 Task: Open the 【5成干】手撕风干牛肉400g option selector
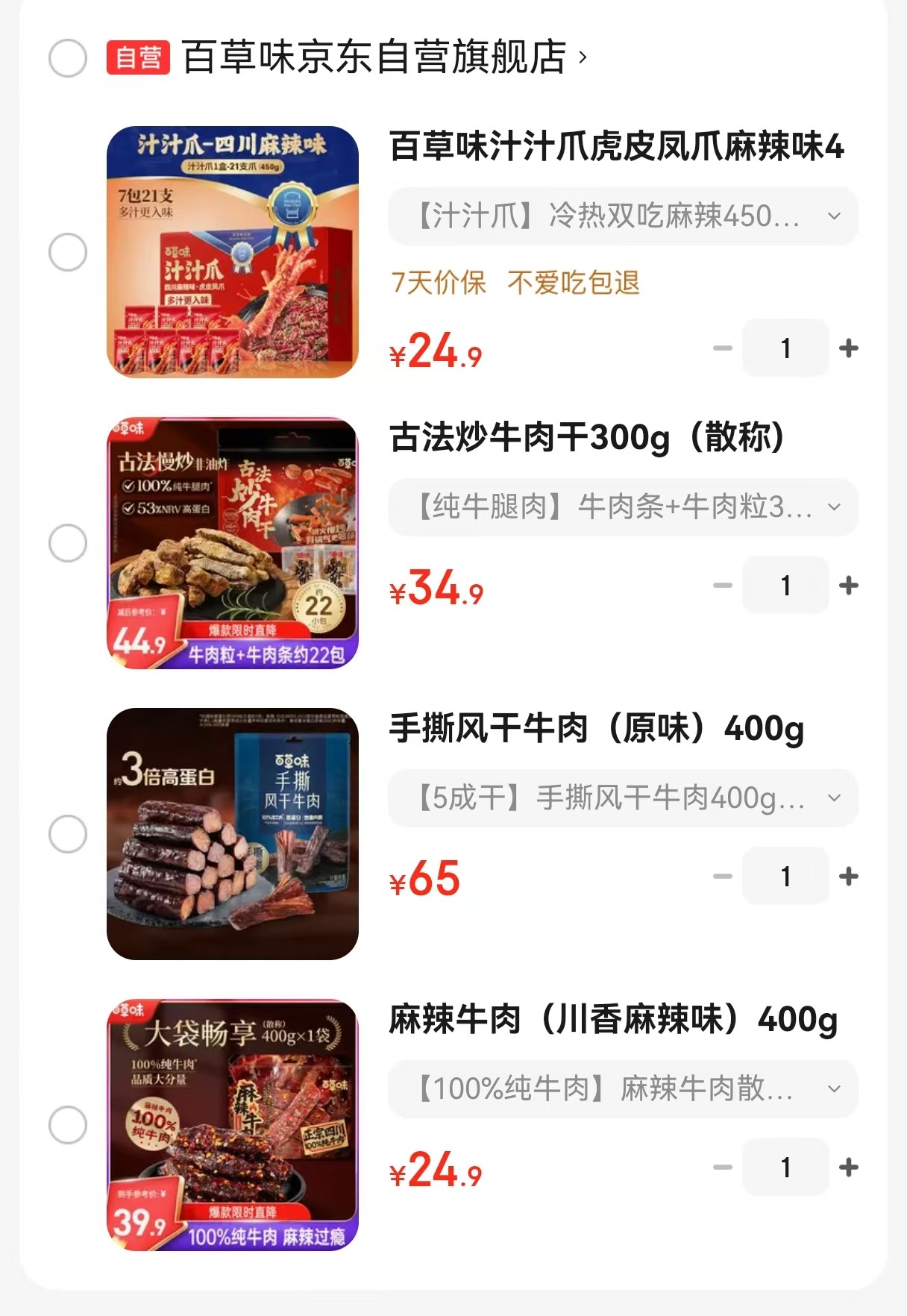point(623,798)
